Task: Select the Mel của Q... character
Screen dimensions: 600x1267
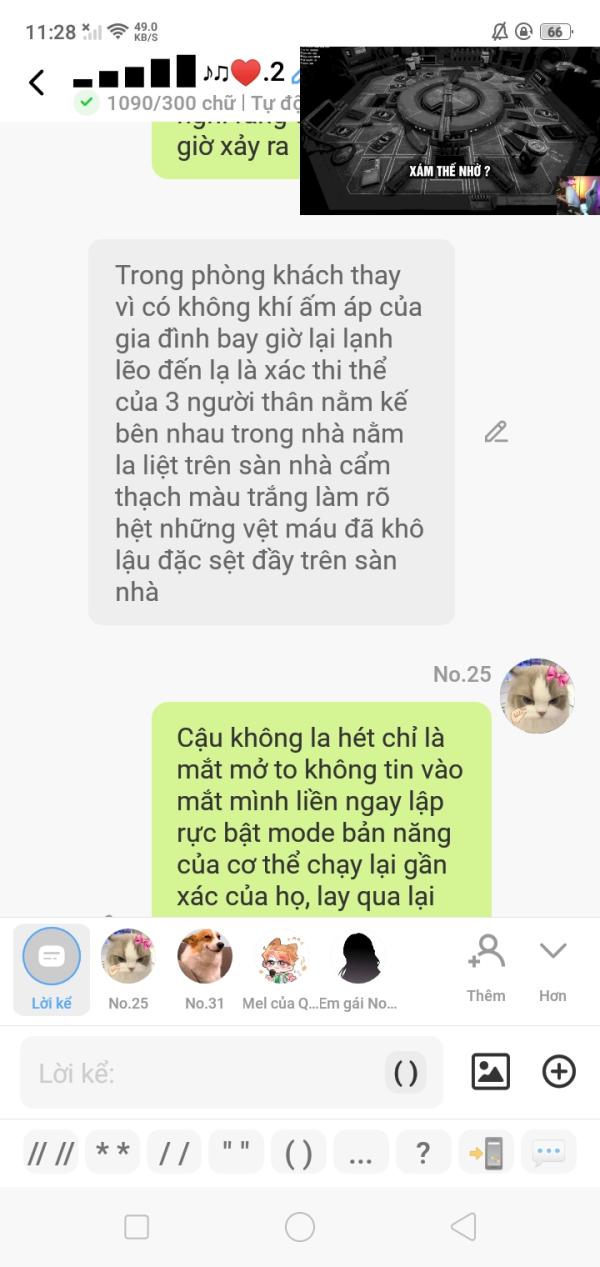Action: tap(281, 969)
